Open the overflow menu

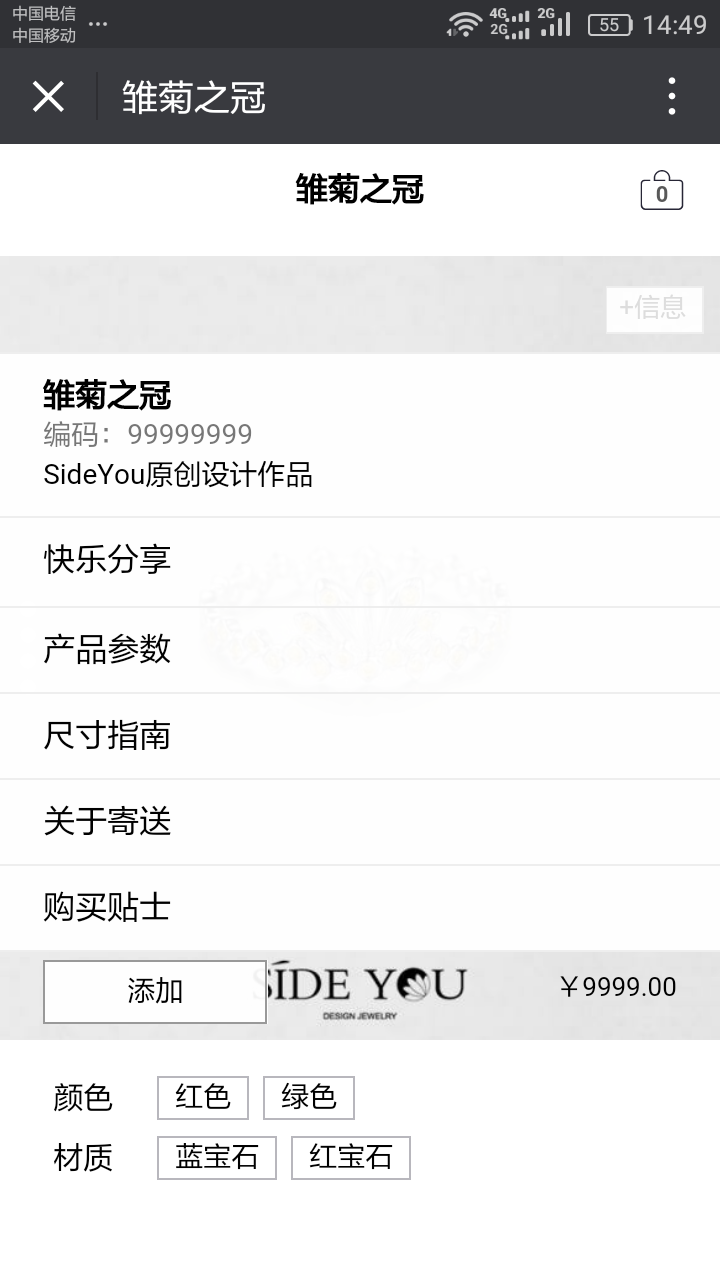point(672,97)
